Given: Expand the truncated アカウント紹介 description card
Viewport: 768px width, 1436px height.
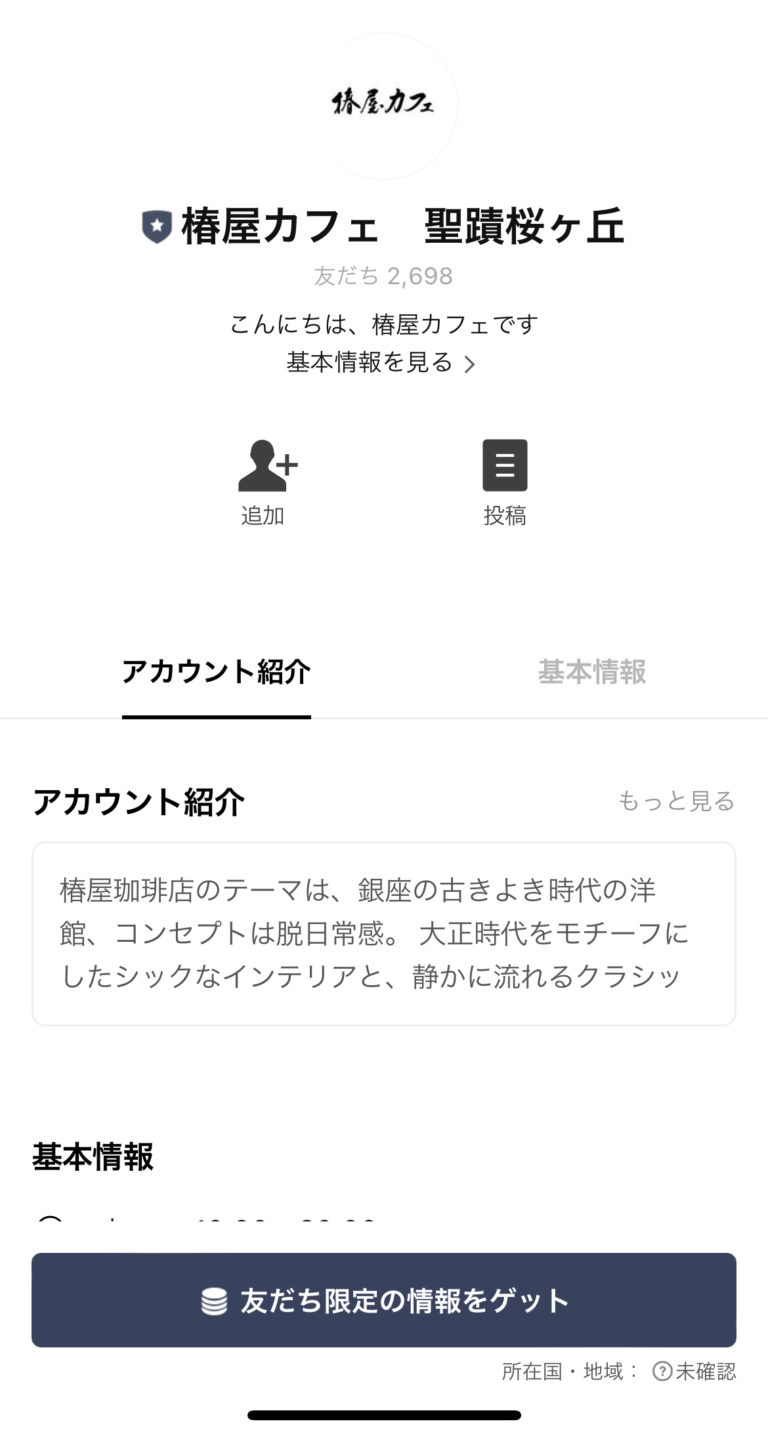Looking at the screenshot, I should click(384, 932).
